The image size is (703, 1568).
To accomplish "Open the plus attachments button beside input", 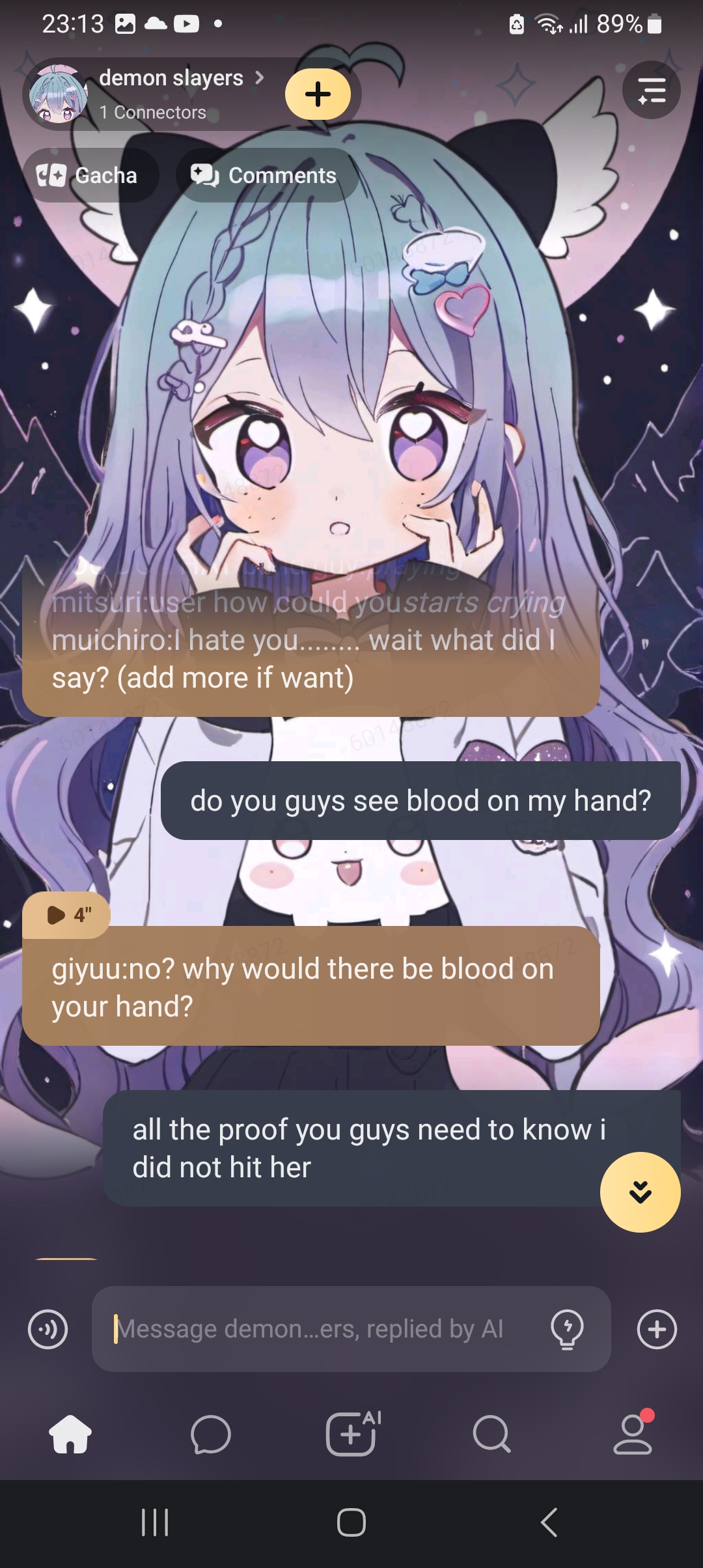I will pyautogui.click(x=657, y=1329).
